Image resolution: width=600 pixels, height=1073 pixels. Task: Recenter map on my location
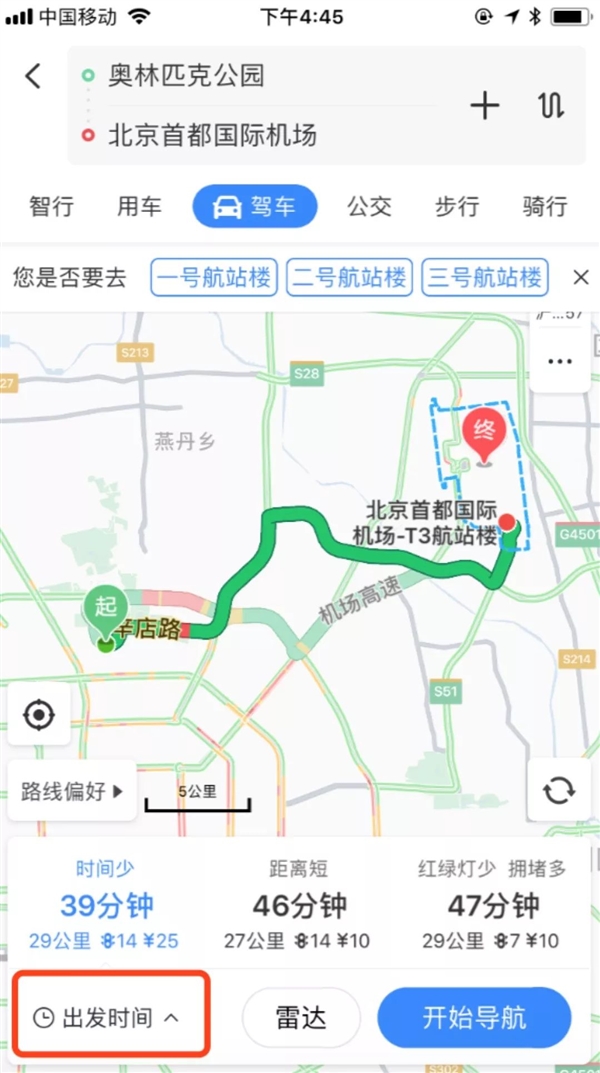(x=39, y=714)
